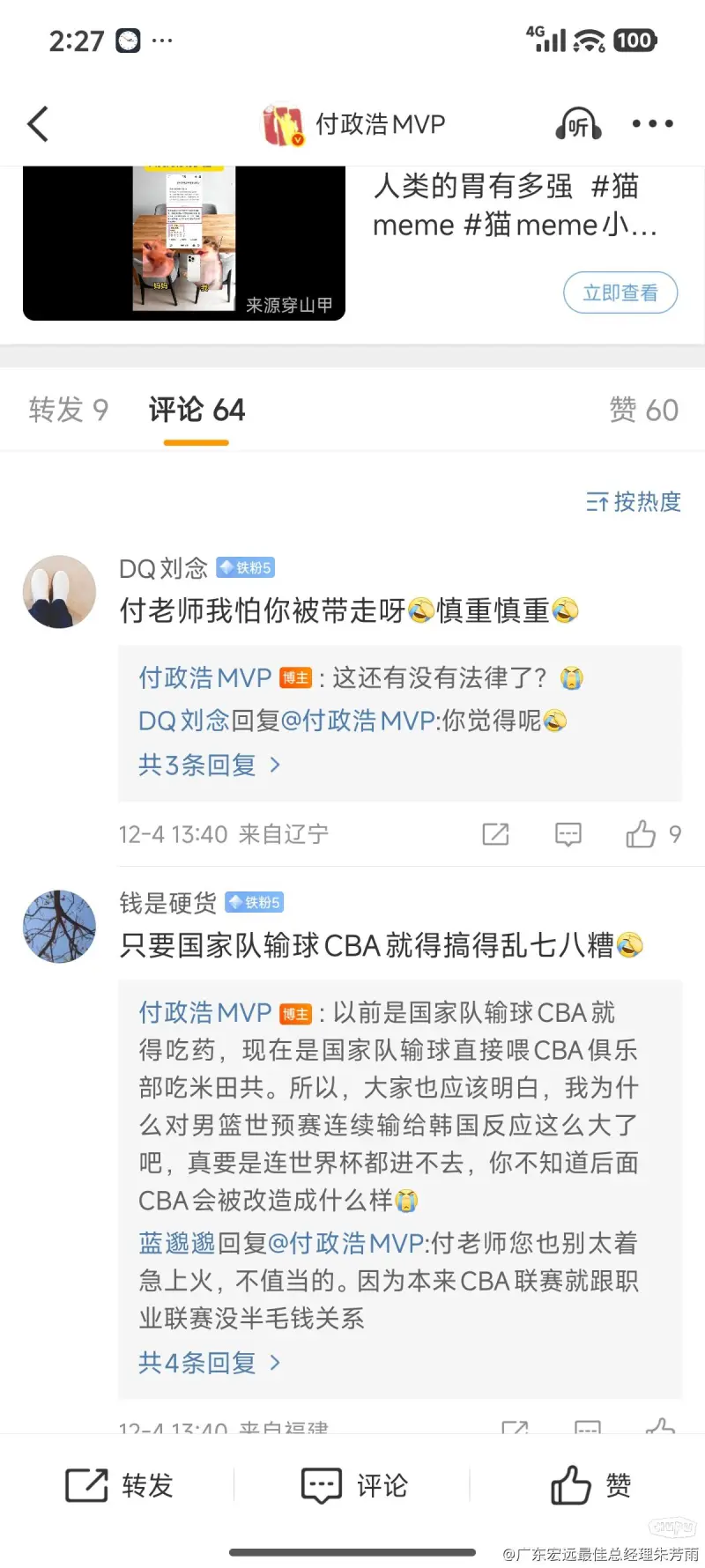
Task: Go back using the top-left arrow
Action: 38,124
